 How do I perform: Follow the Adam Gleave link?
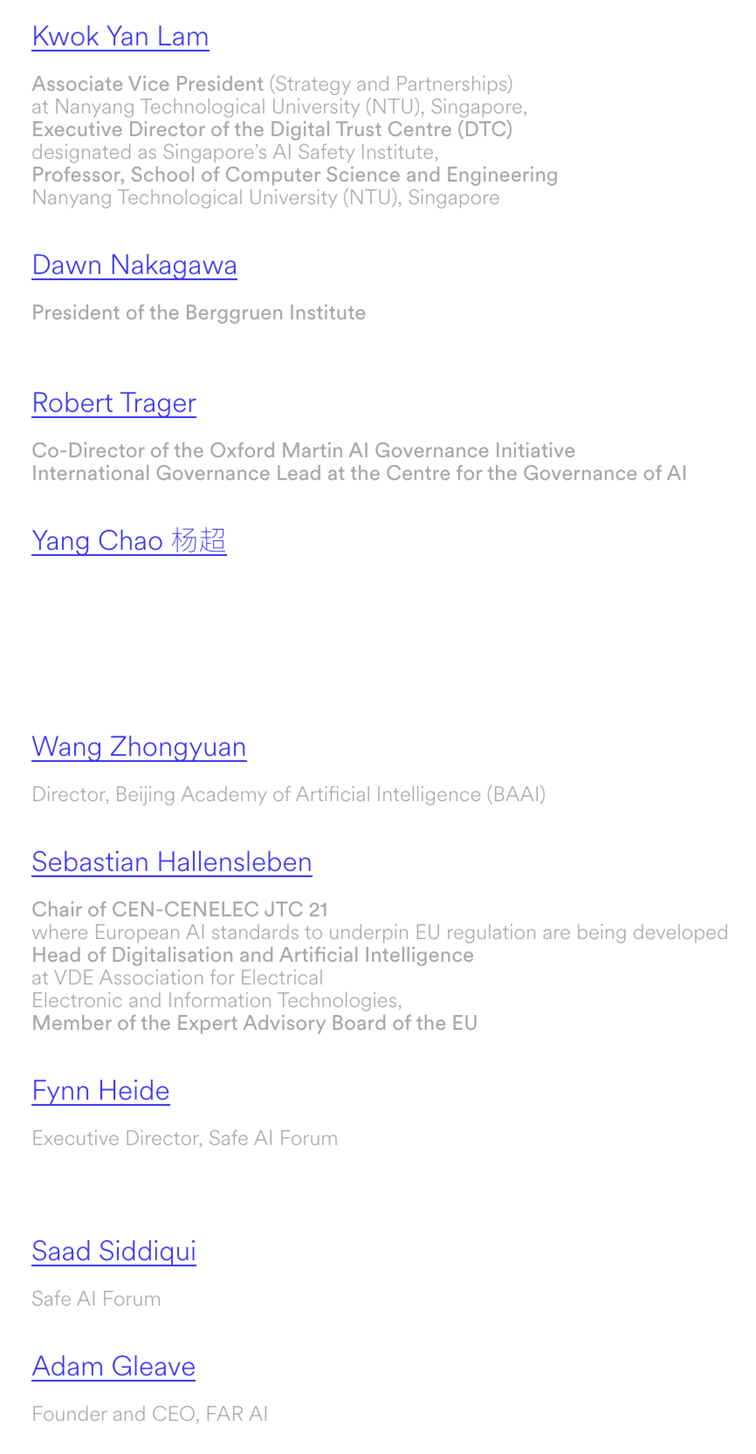point(114,1367)
